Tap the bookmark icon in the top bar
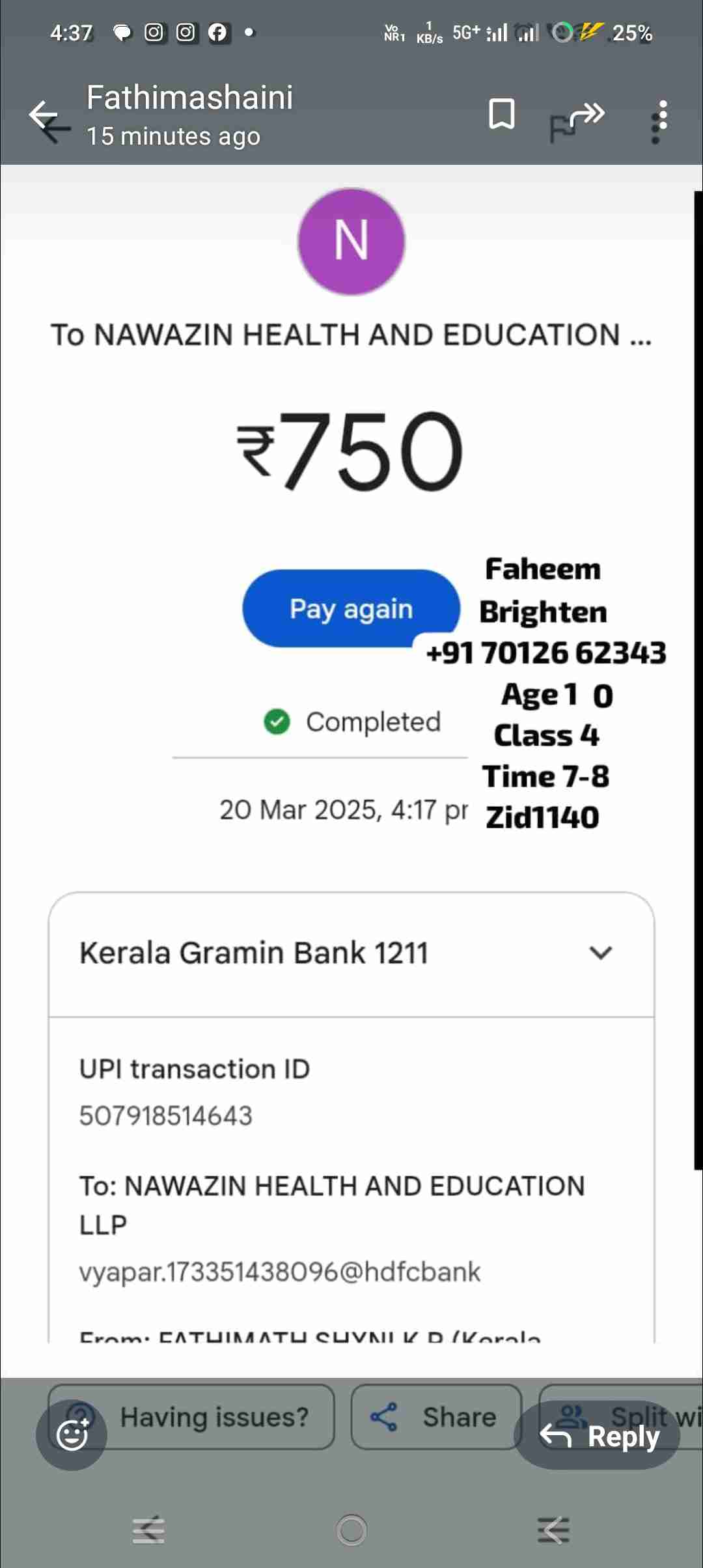 pyautogui.click(x=501, y=114)
